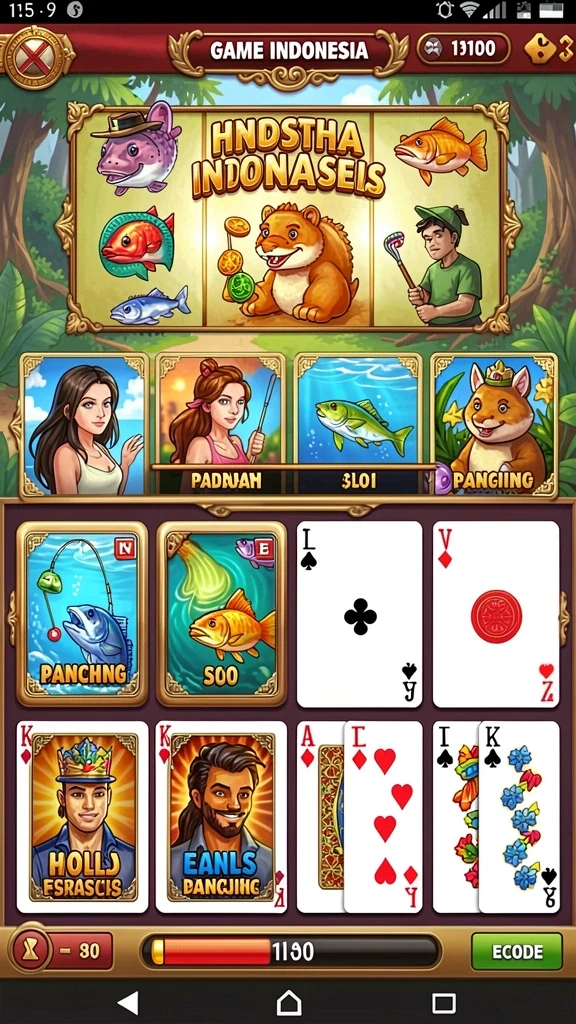
Task: Open recent apps from the navigation bar
Action: [x=444, y=1002]
